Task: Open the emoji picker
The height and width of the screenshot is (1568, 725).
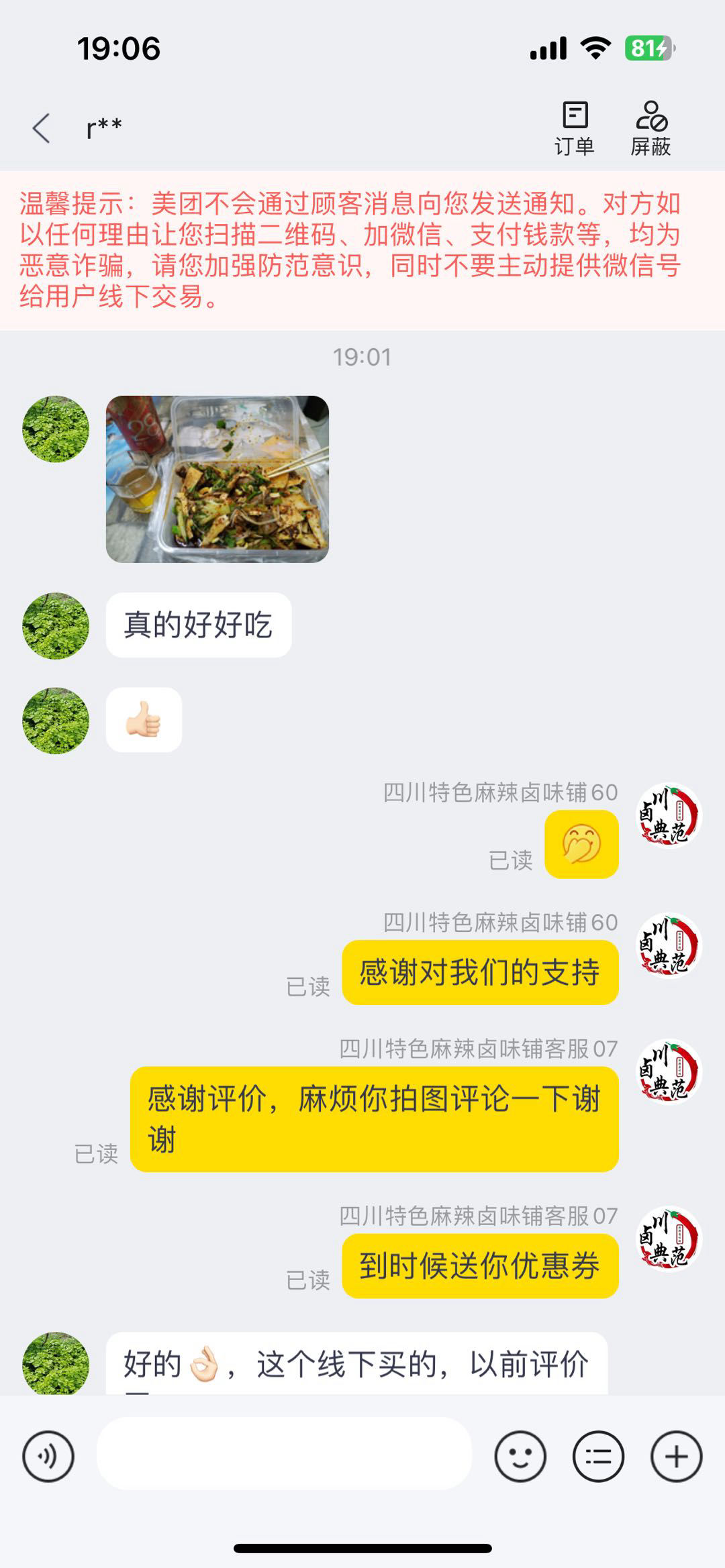Action: (x=520, y=1457)
